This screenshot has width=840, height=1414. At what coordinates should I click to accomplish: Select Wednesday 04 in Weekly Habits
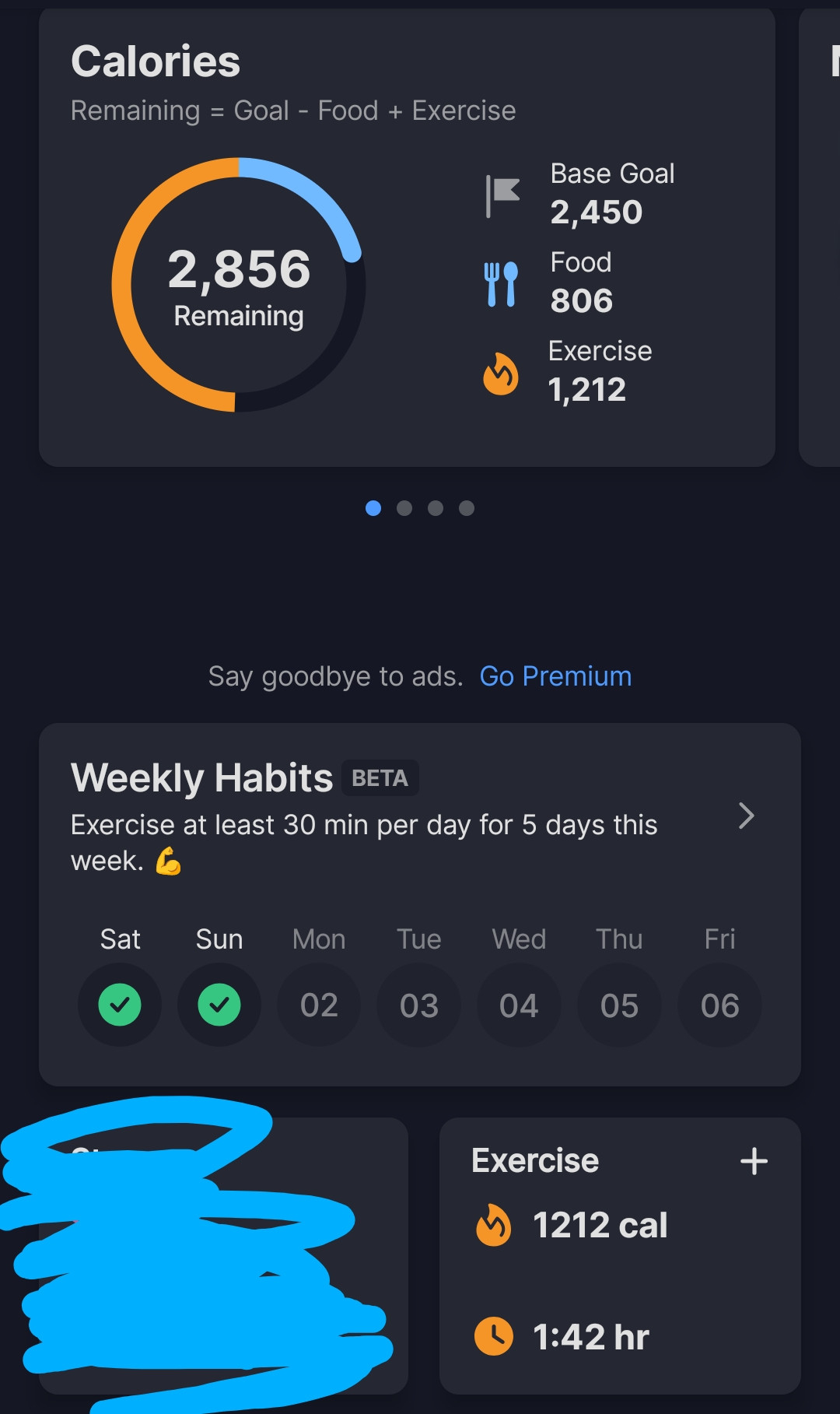(x=519, y=1005)
